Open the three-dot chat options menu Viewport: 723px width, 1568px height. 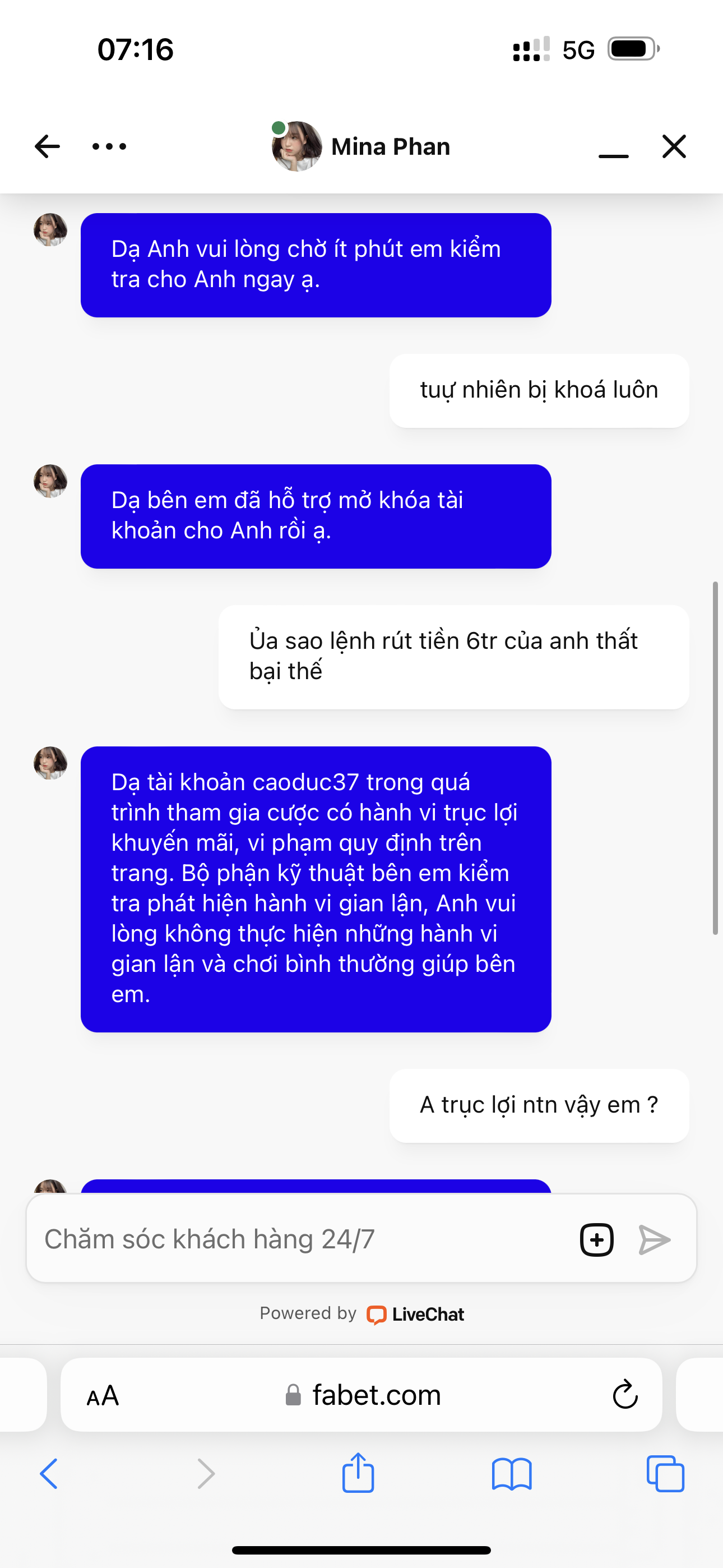[x=109, y=147]
